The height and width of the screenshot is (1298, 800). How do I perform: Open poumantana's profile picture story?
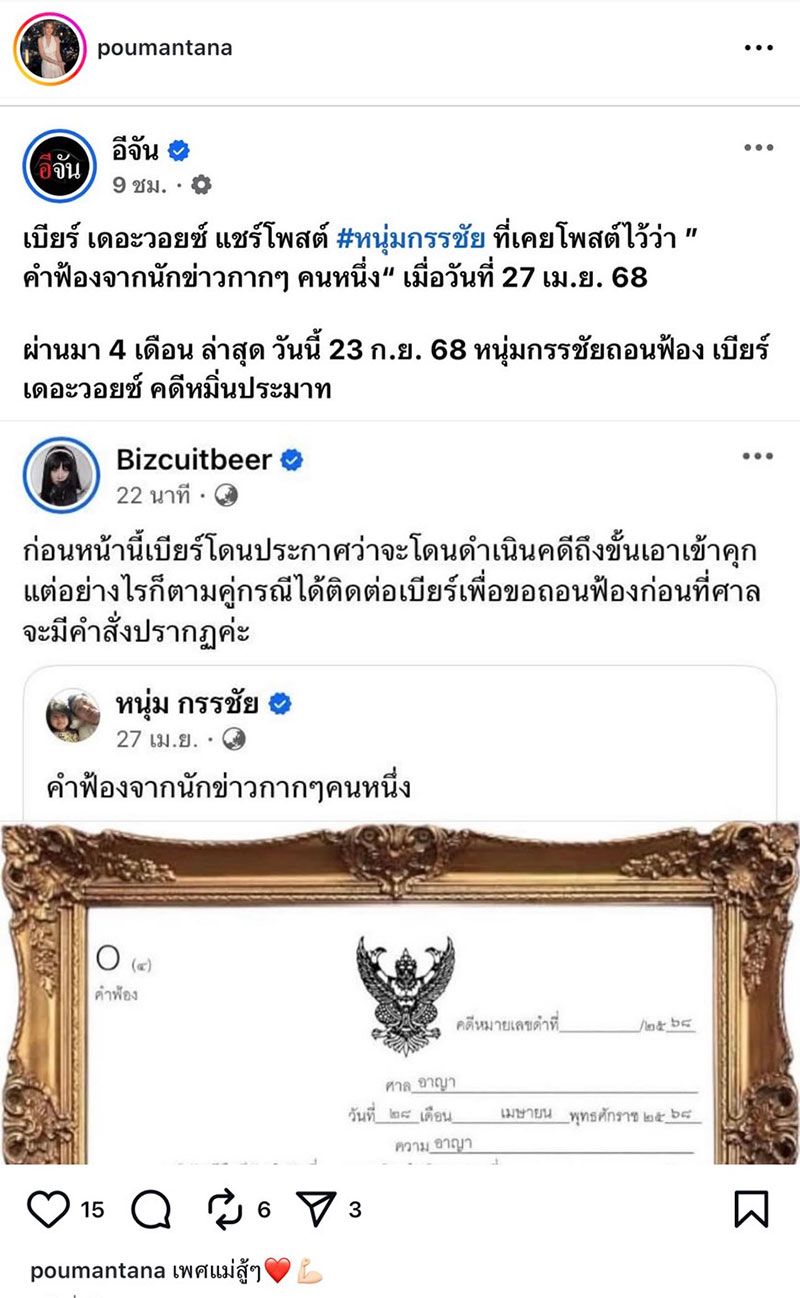(x=49, y=49)
